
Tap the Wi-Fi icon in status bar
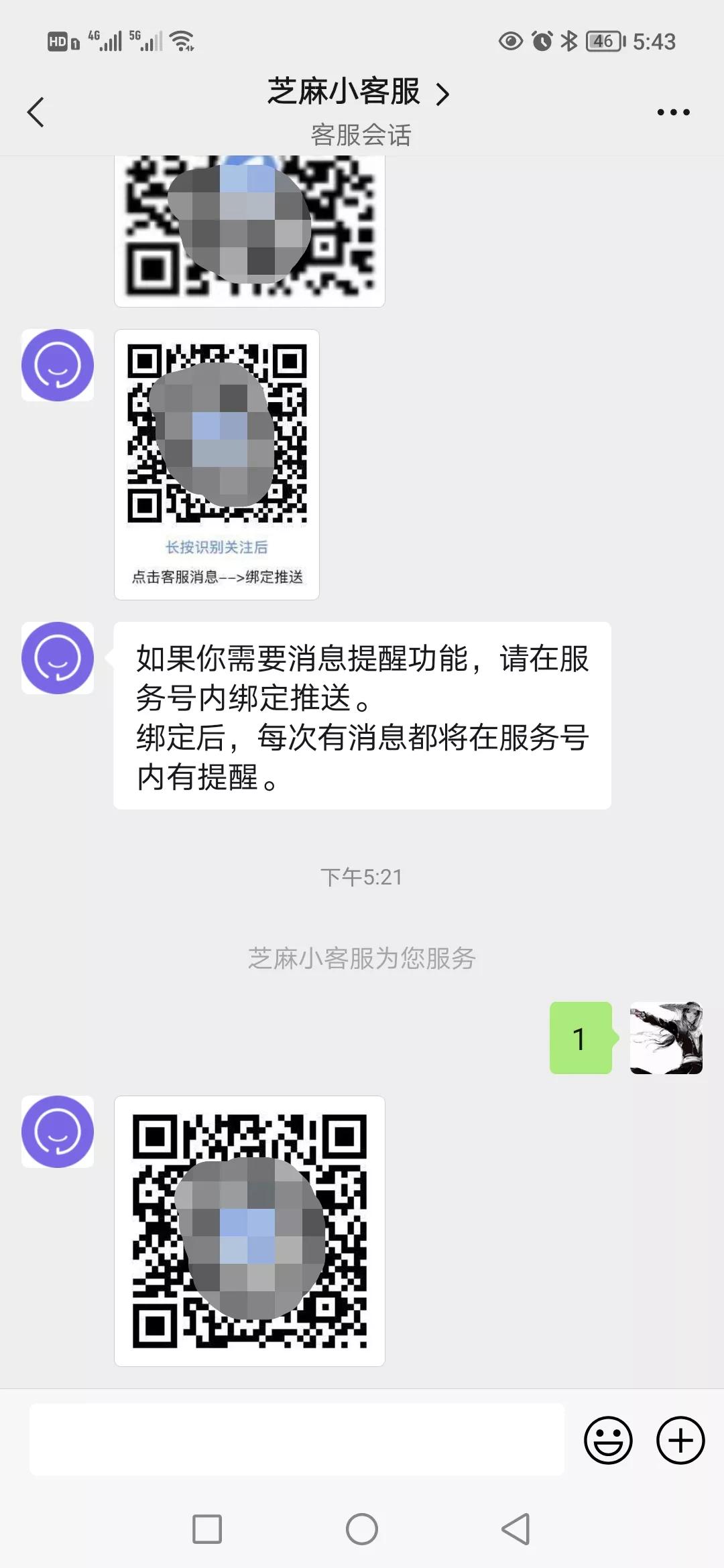click(182, 42)
